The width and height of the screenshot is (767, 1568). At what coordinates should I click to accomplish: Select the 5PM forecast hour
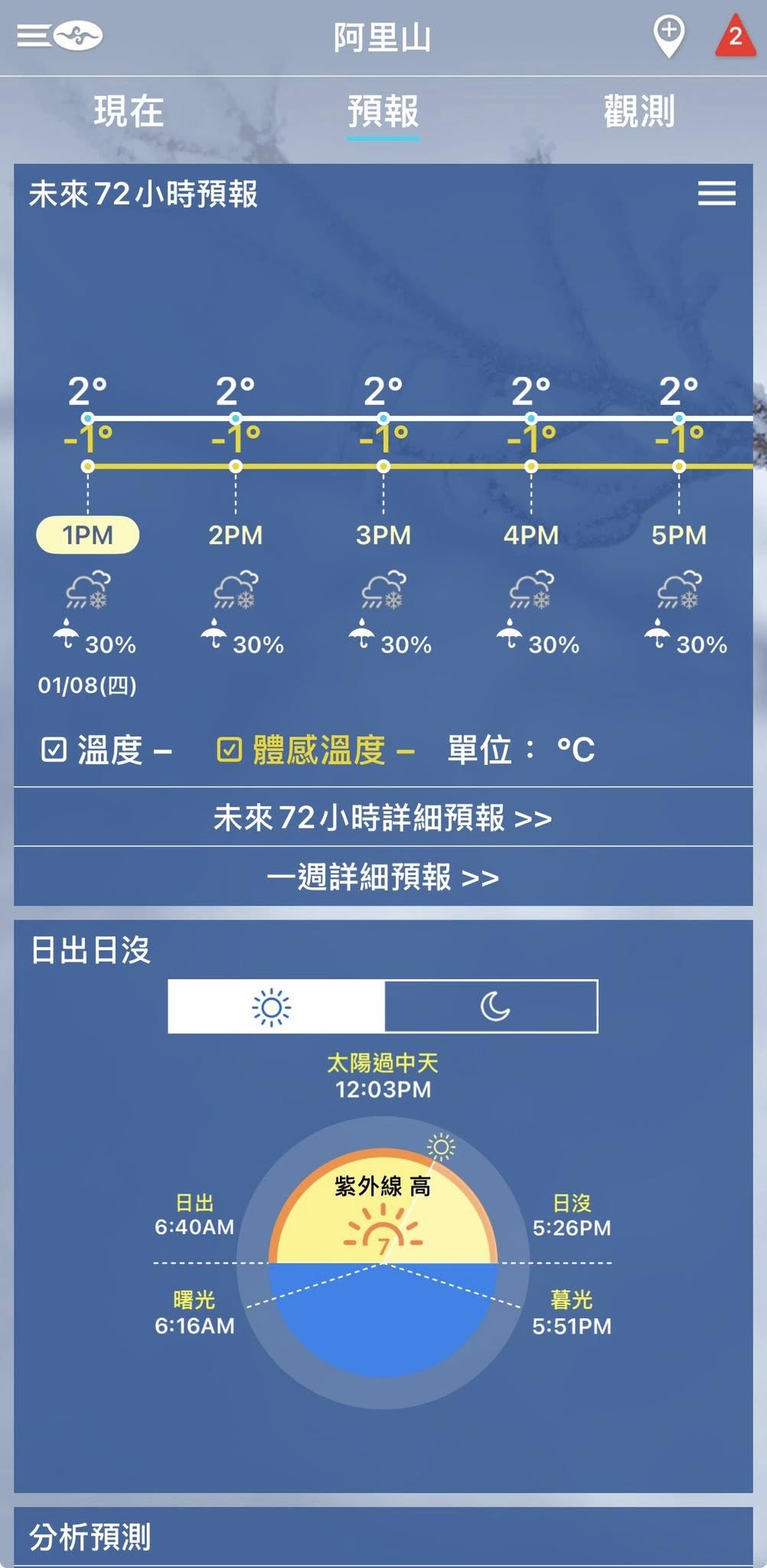point(678,534)
